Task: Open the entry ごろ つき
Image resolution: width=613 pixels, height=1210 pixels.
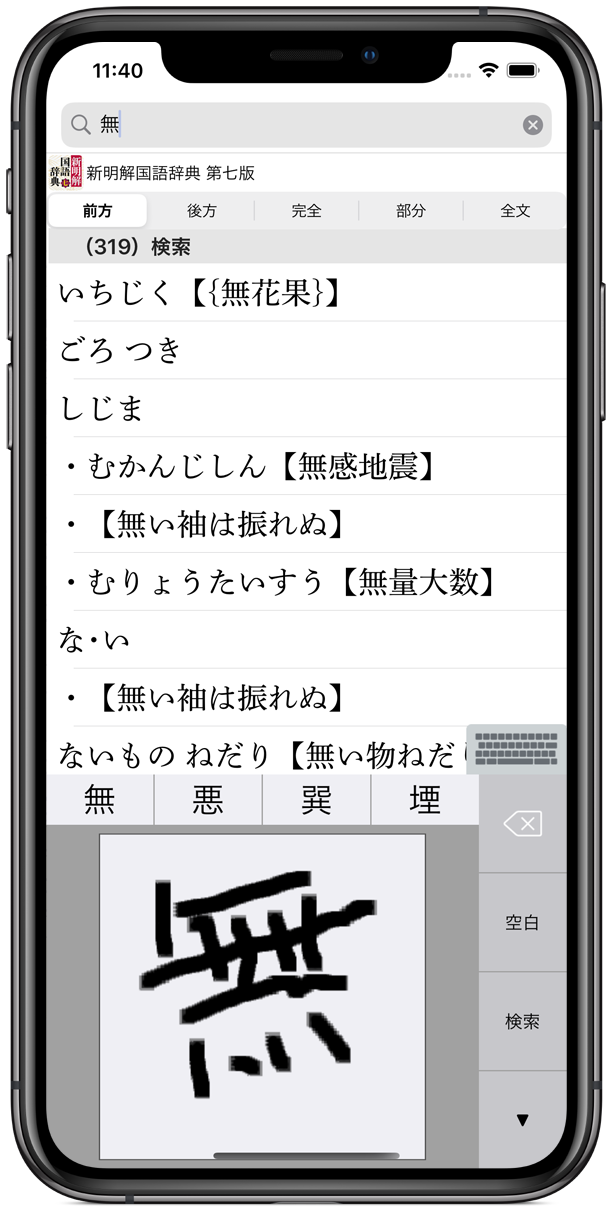Action: coord(306,350)
